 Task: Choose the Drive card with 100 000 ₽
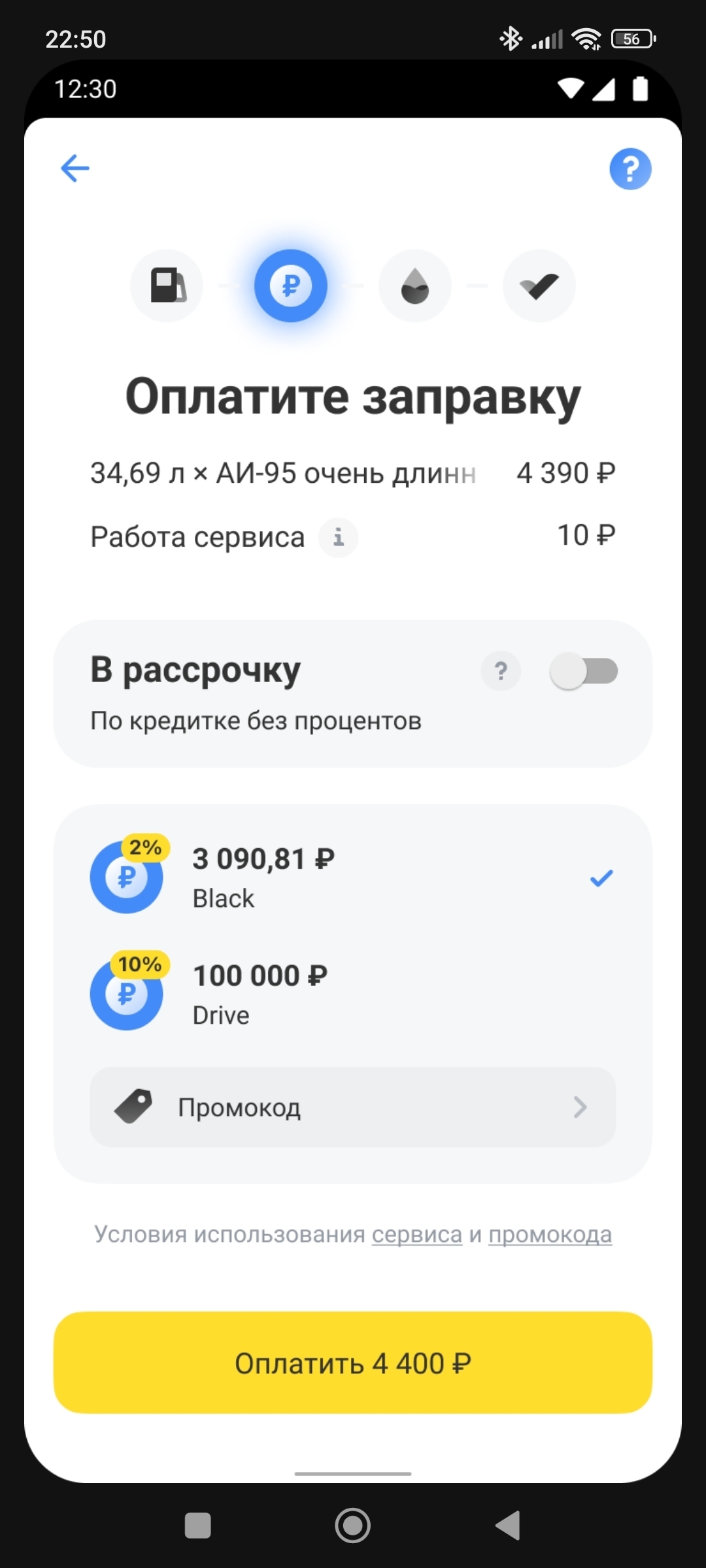click(353, 994)
